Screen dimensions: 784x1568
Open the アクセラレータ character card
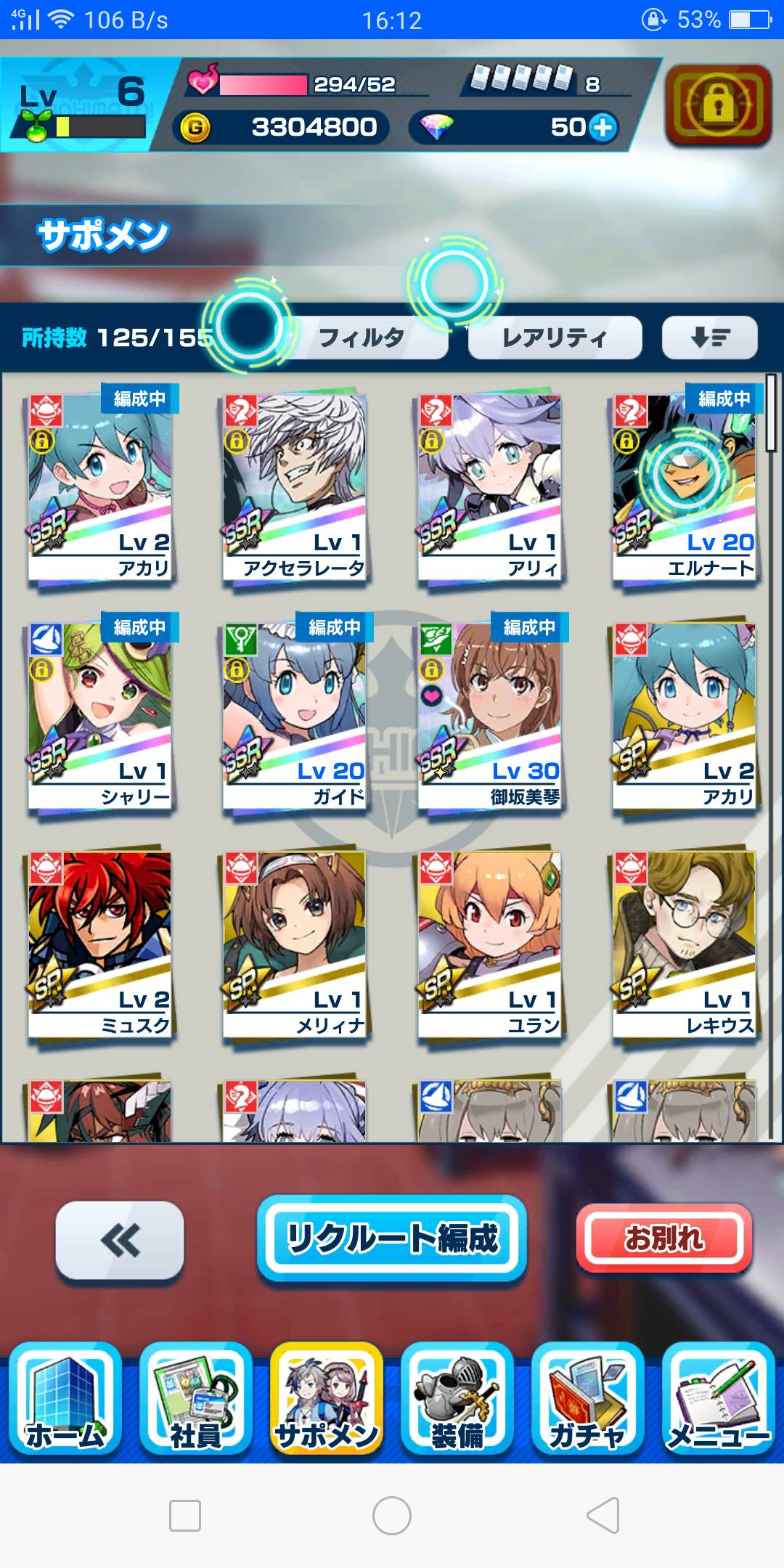tap(295, 486)
